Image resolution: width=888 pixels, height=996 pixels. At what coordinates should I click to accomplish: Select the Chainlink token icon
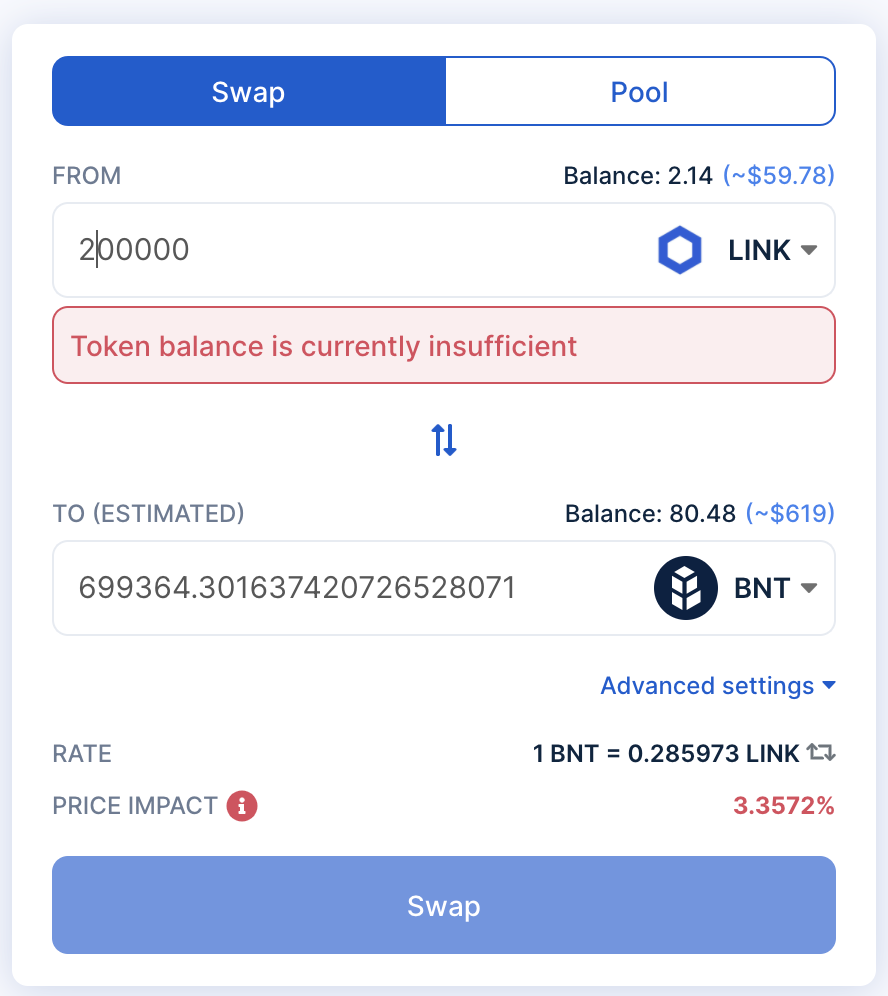pyautogui.click(x=680, y=250)
